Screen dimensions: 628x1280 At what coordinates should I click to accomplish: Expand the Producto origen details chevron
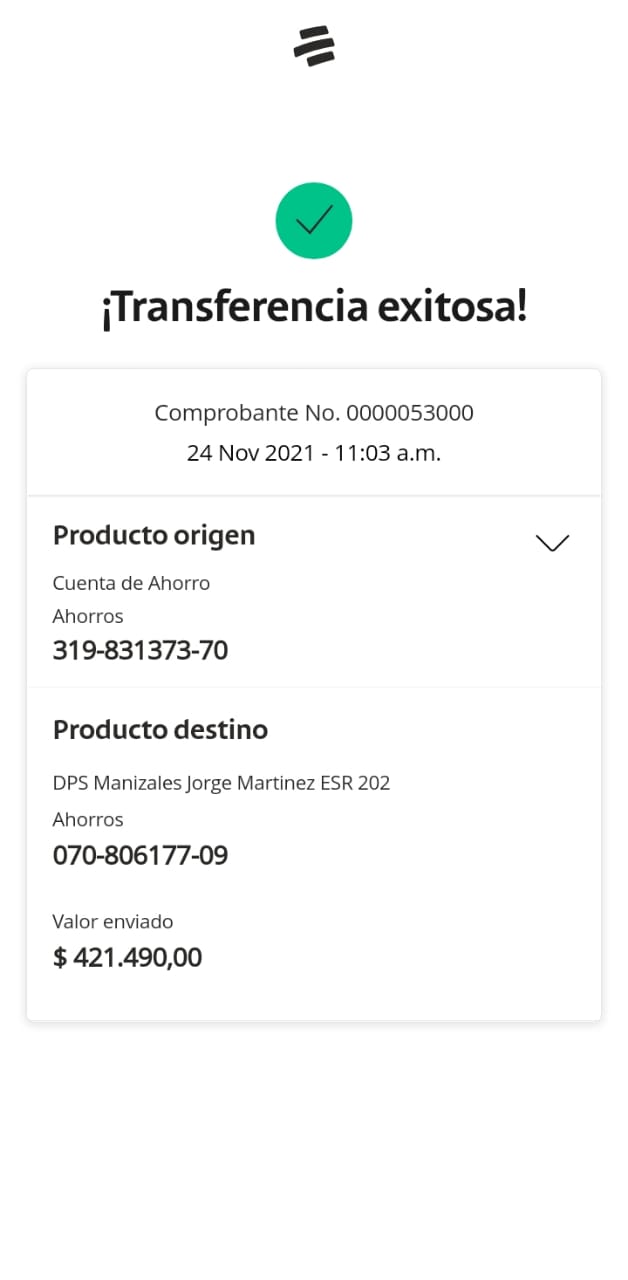click(x=552, y=543)
